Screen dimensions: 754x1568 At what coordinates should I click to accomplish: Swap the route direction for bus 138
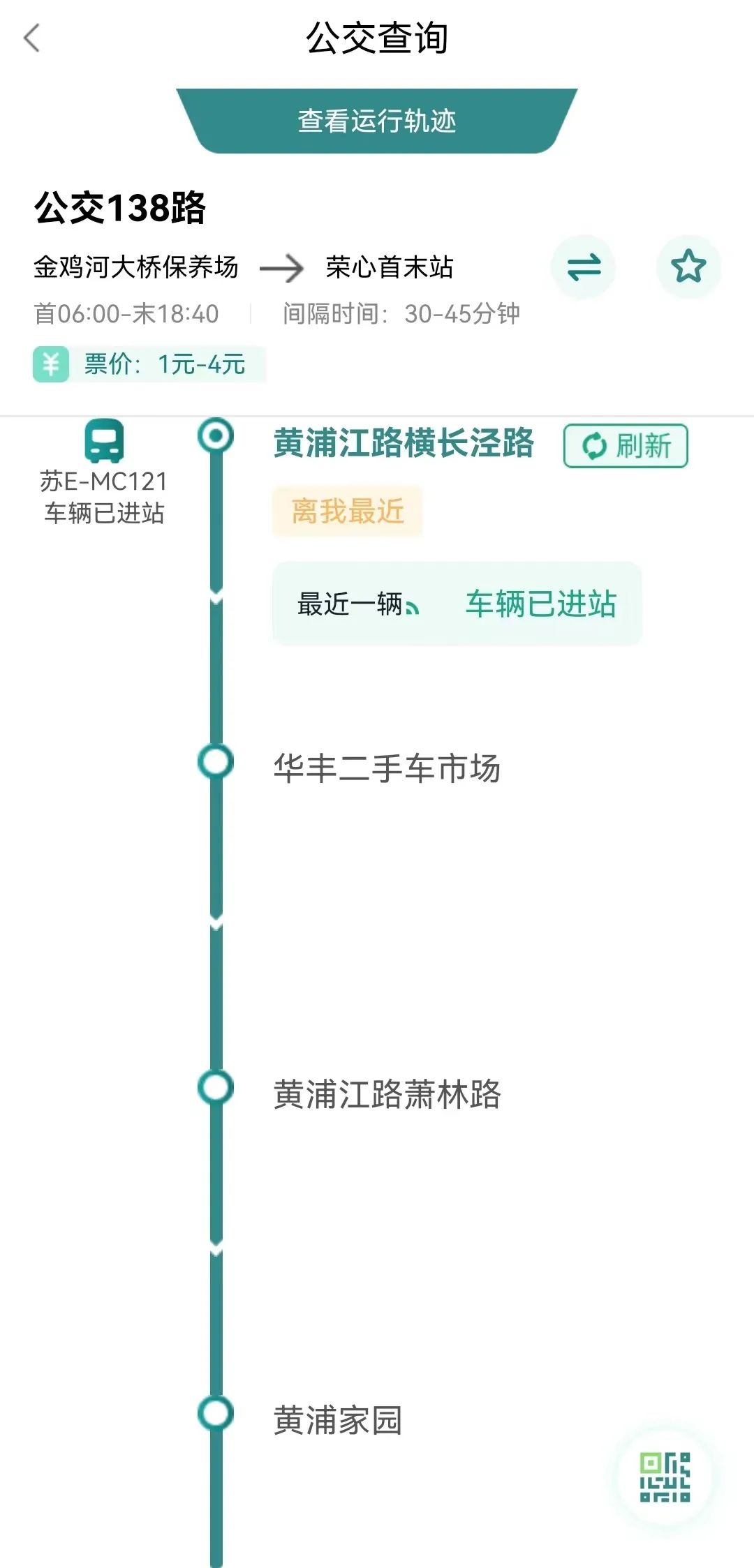[583, 267]
